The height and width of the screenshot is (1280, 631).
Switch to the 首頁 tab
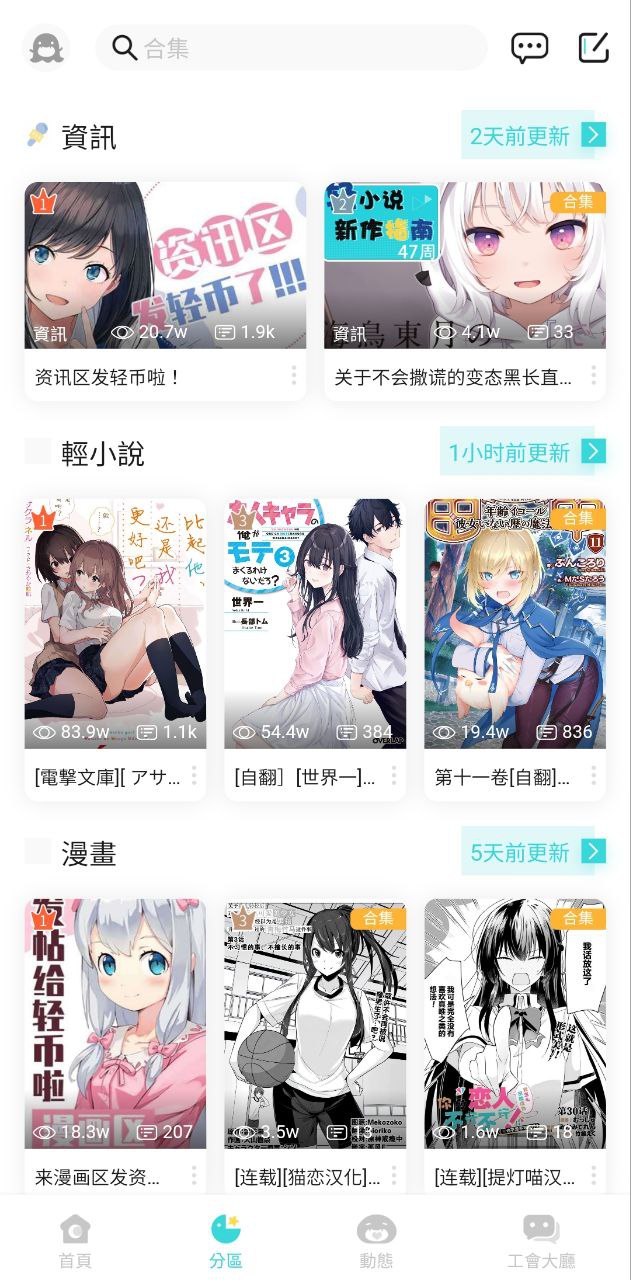75,1240
